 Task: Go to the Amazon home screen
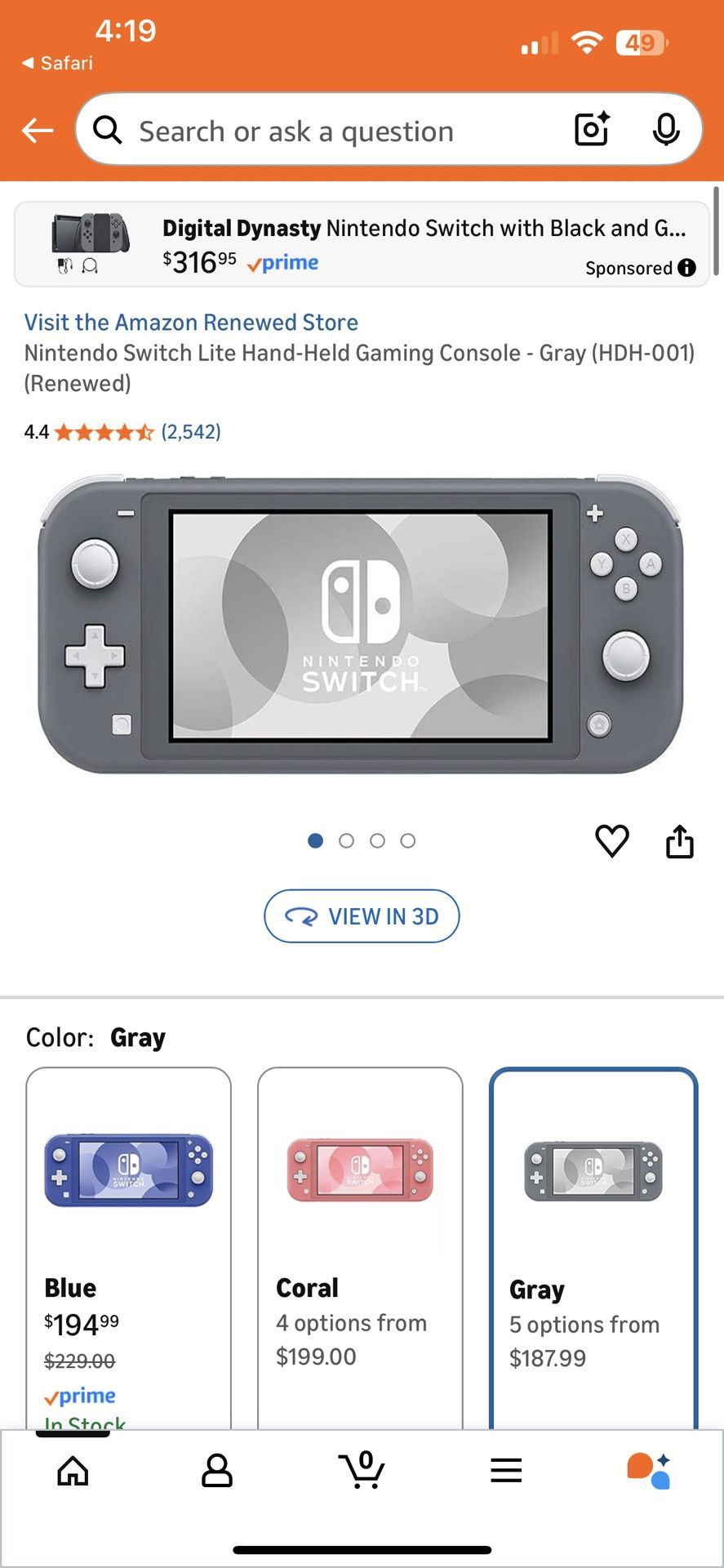point(73,1470)
